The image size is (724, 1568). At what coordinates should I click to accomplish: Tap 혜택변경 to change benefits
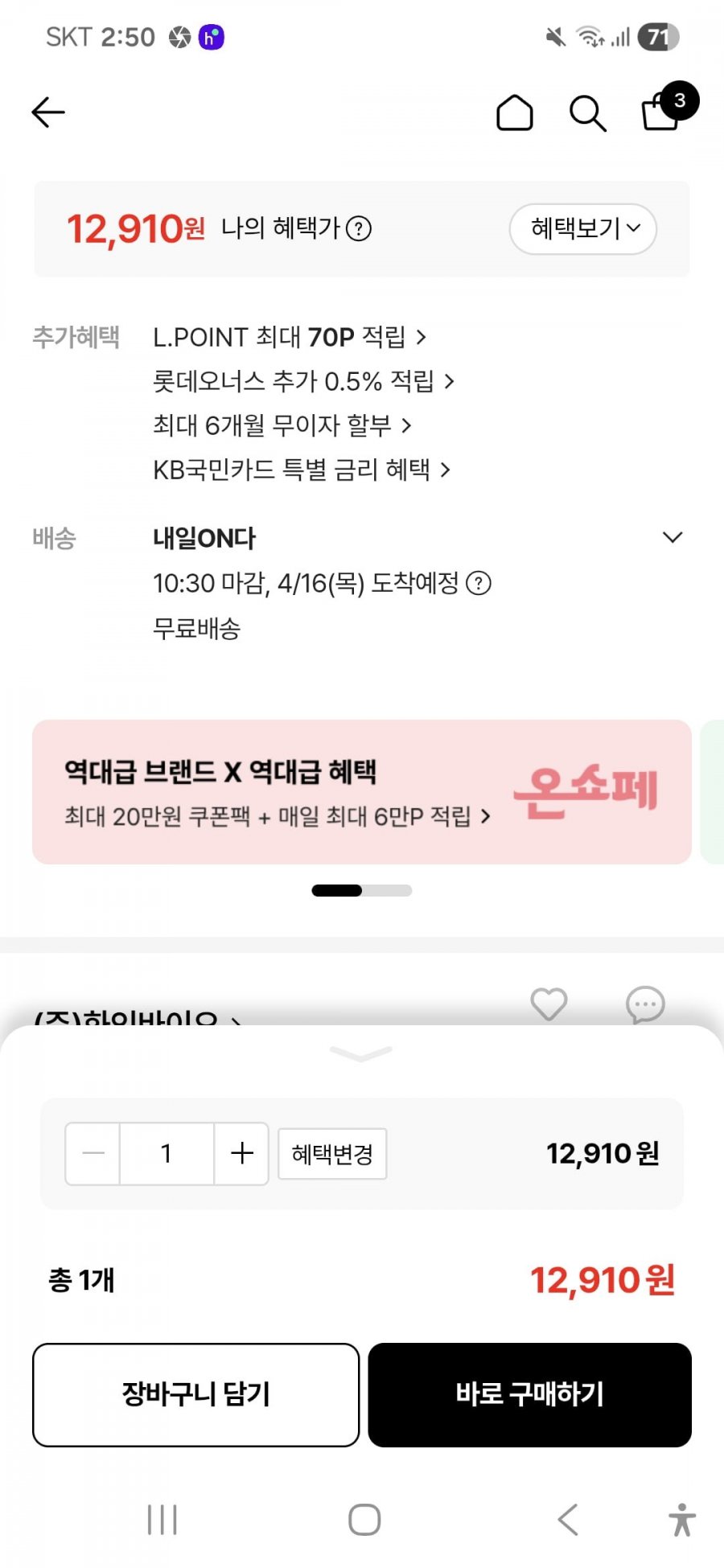[x=332, y=1154]
